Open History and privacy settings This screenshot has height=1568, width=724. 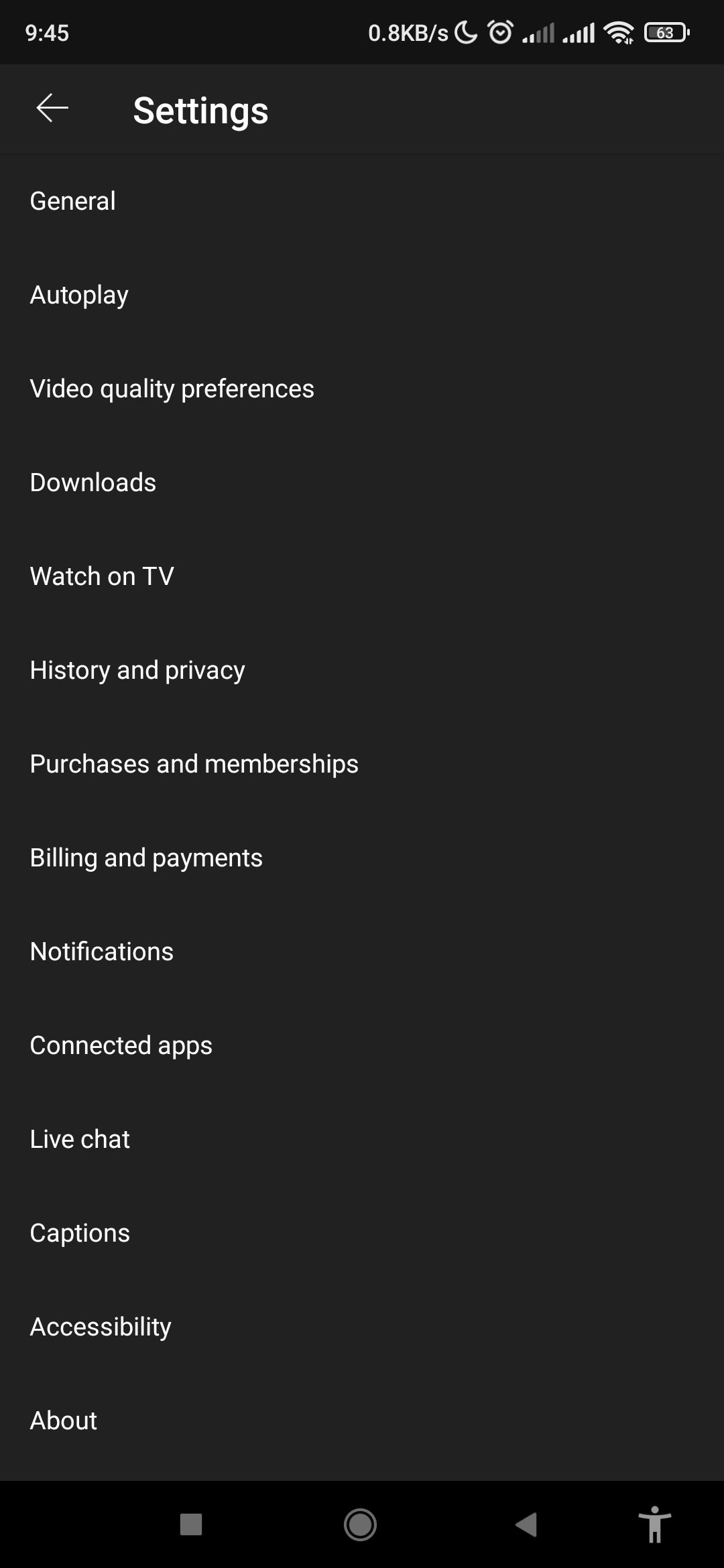tap(137, 669)
